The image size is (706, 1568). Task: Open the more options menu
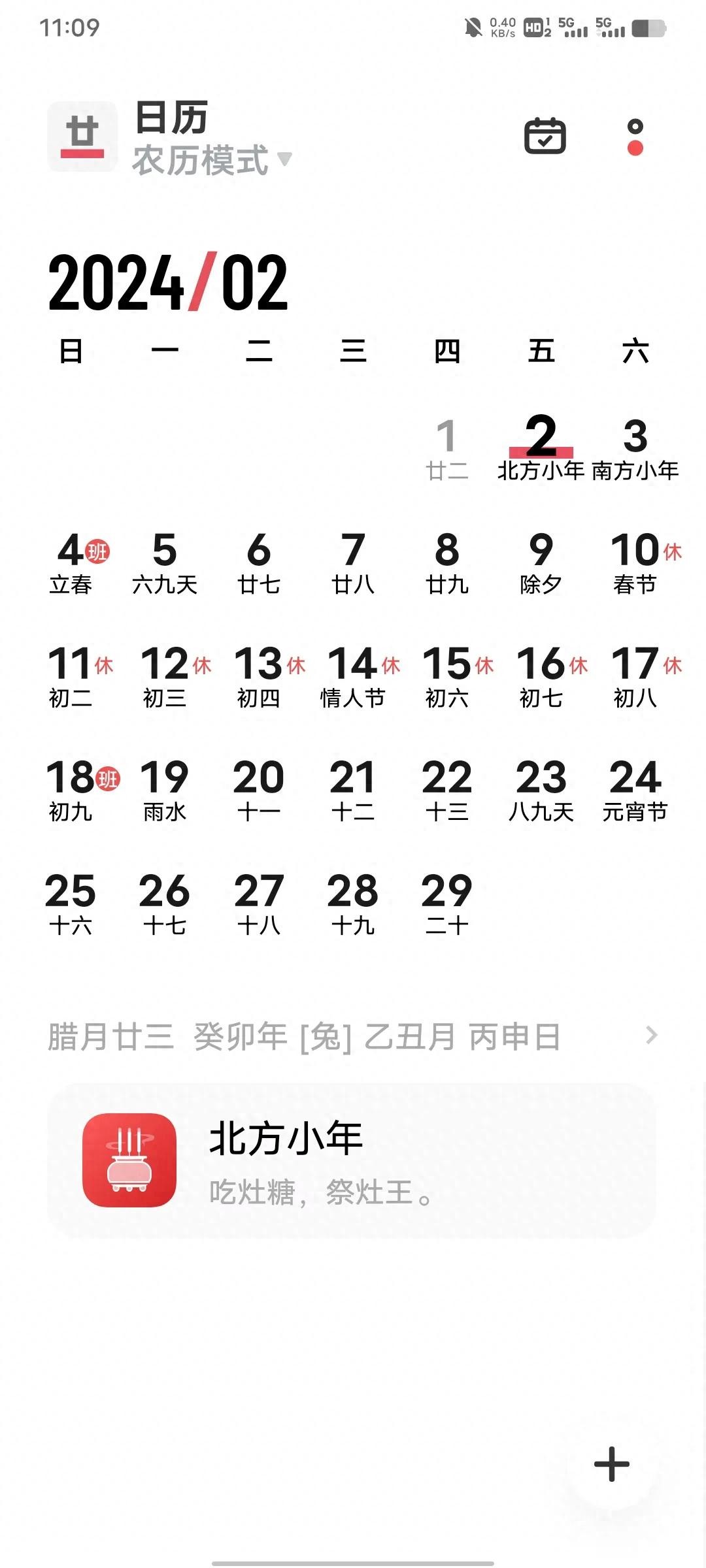[x=635, y=137]
